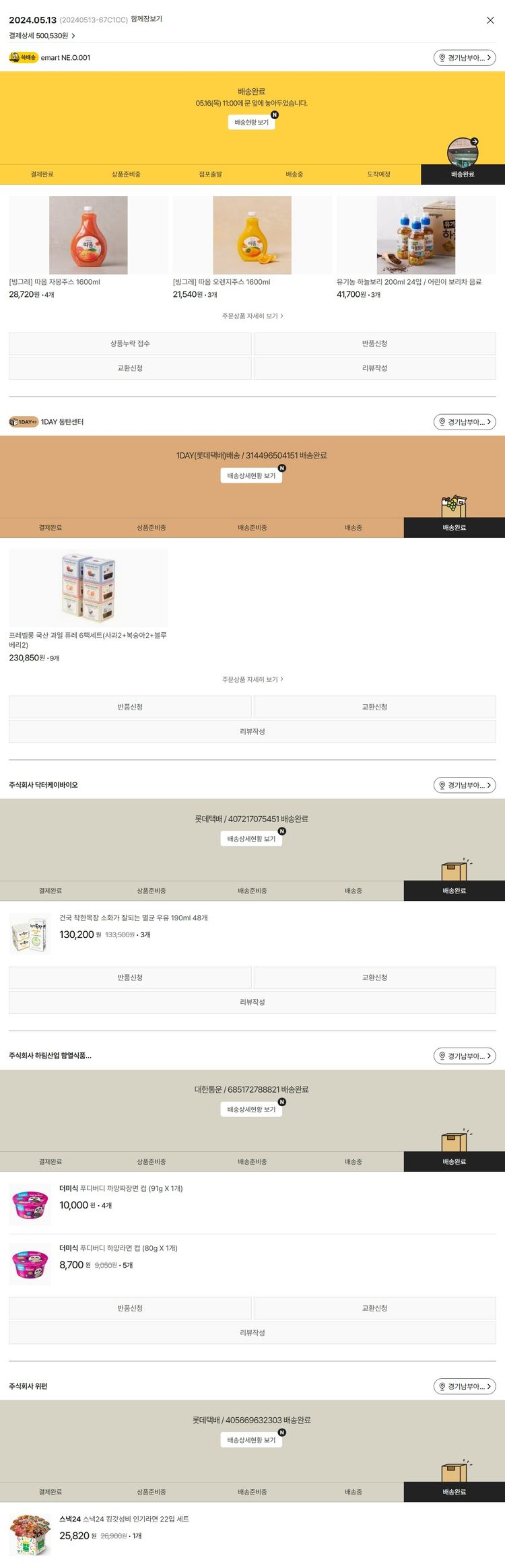View 배송상세현황 보기 for 대한통운 shipment

[251, 1110]
